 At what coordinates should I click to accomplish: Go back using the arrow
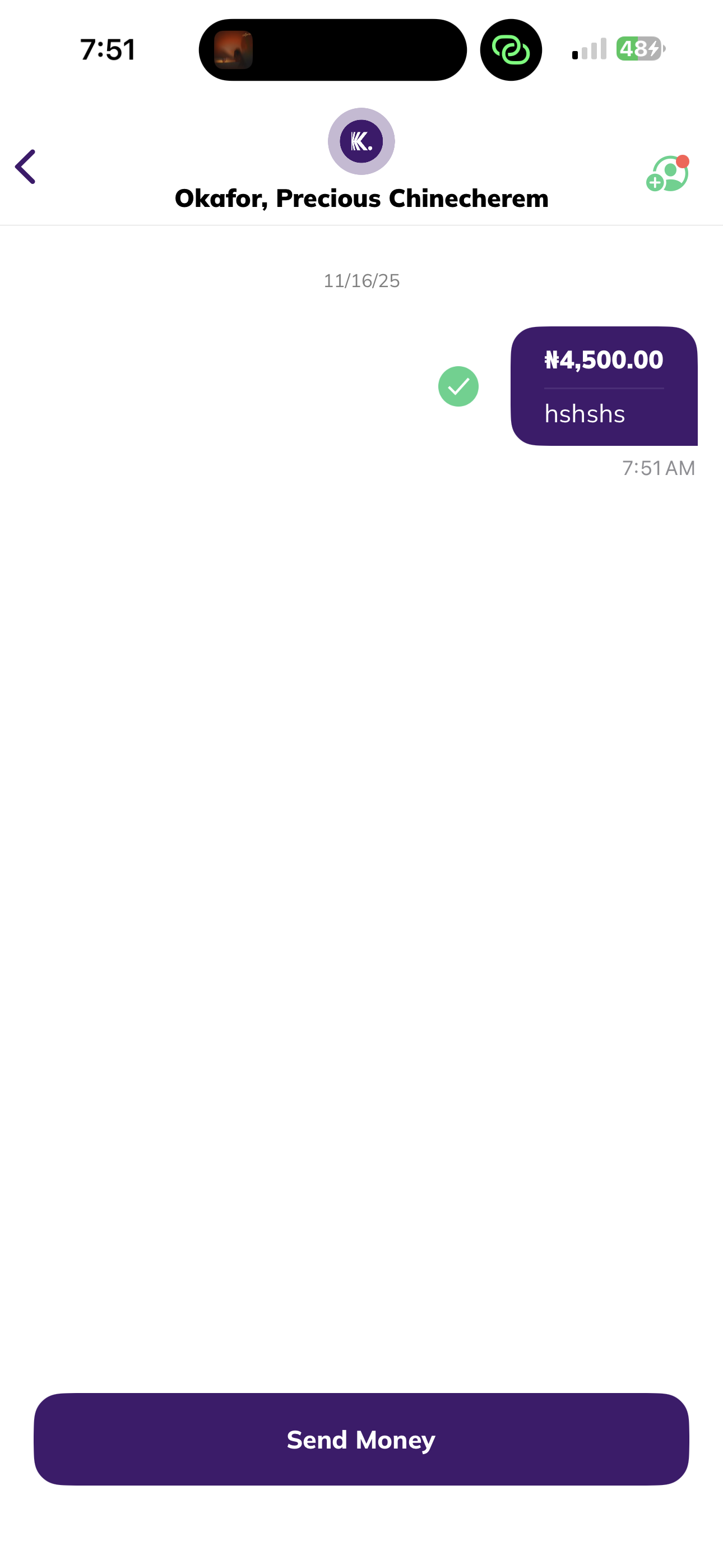pos(26,166)
